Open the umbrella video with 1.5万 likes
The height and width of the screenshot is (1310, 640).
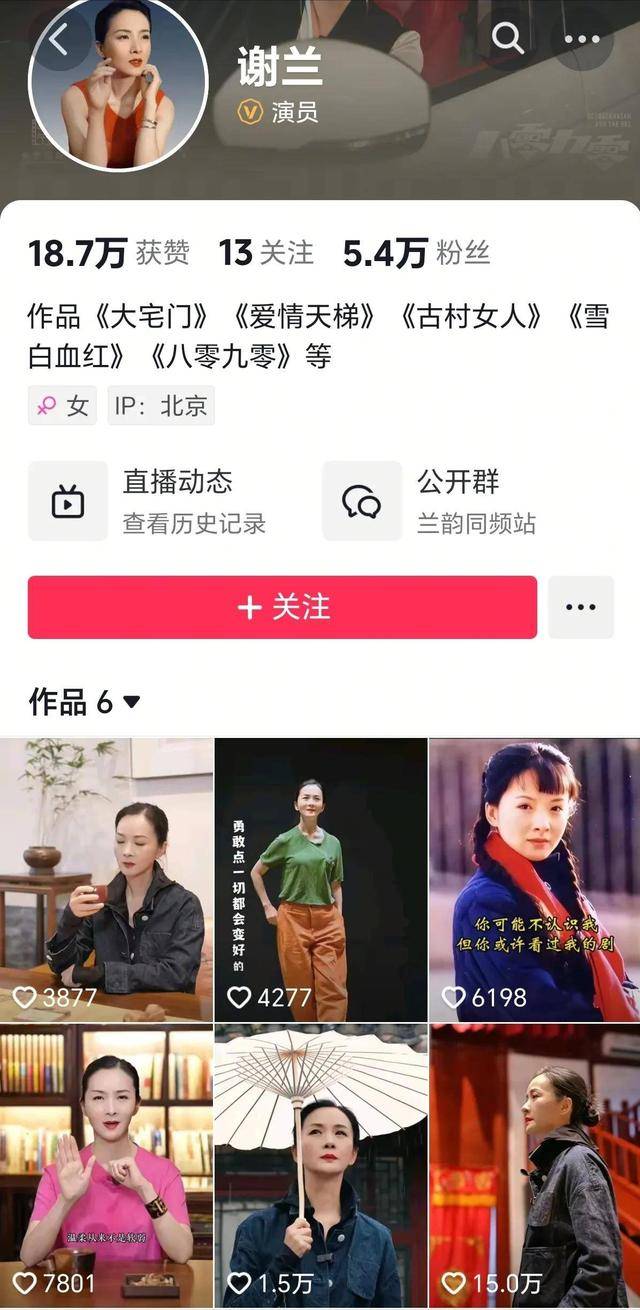coord(321,1165)
